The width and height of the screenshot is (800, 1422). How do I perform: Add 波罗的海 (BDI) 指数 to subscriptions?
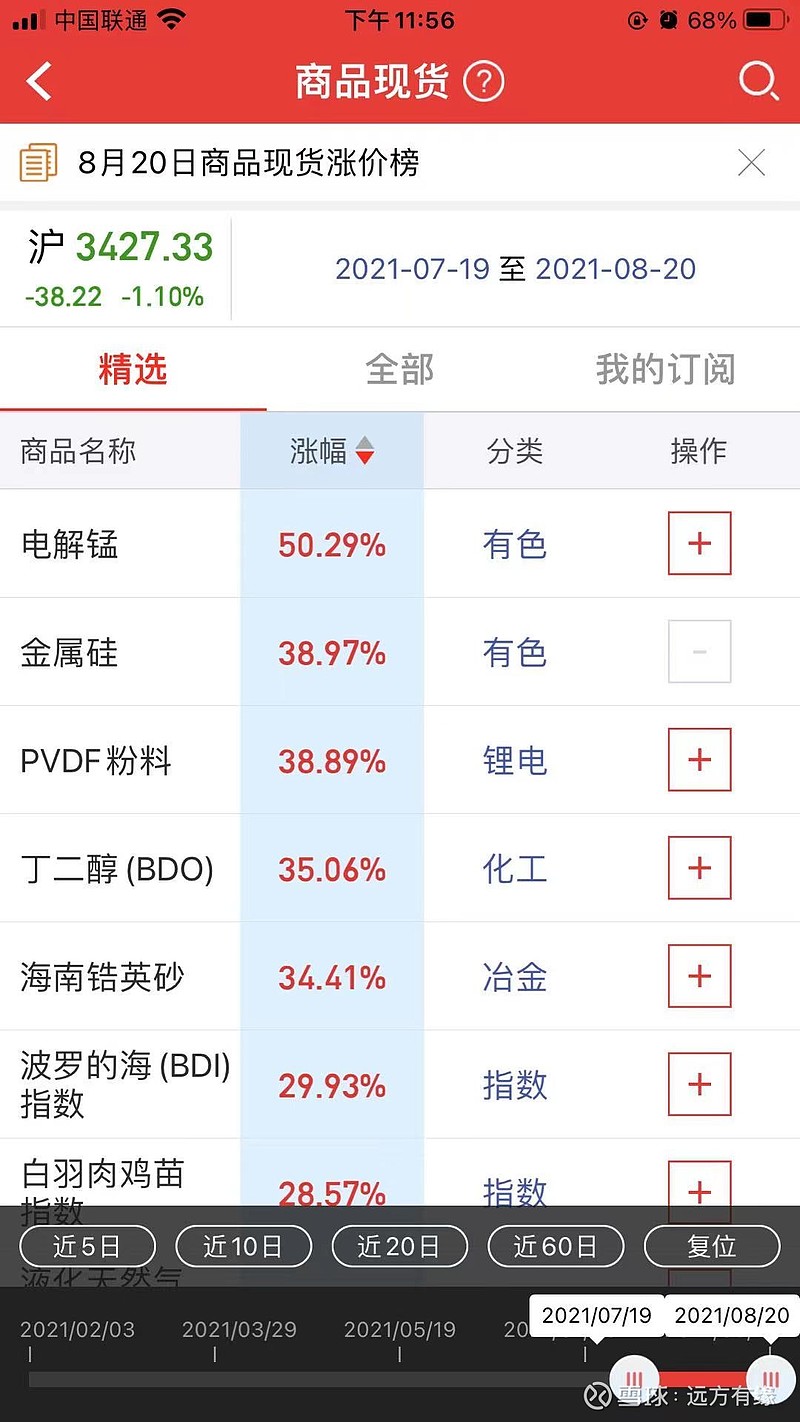click(700, 1084)
